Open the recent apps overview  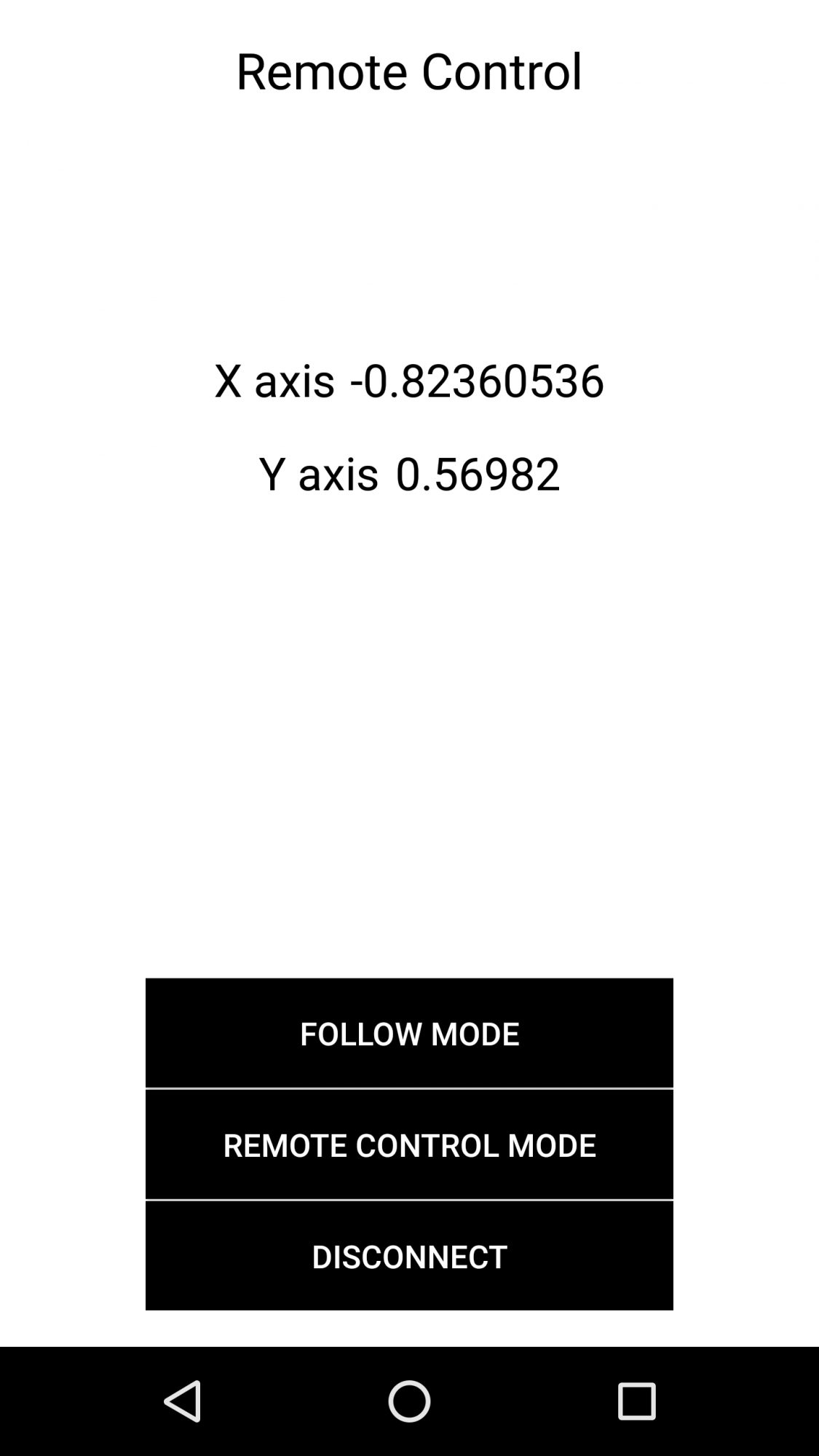(636, 1401)
